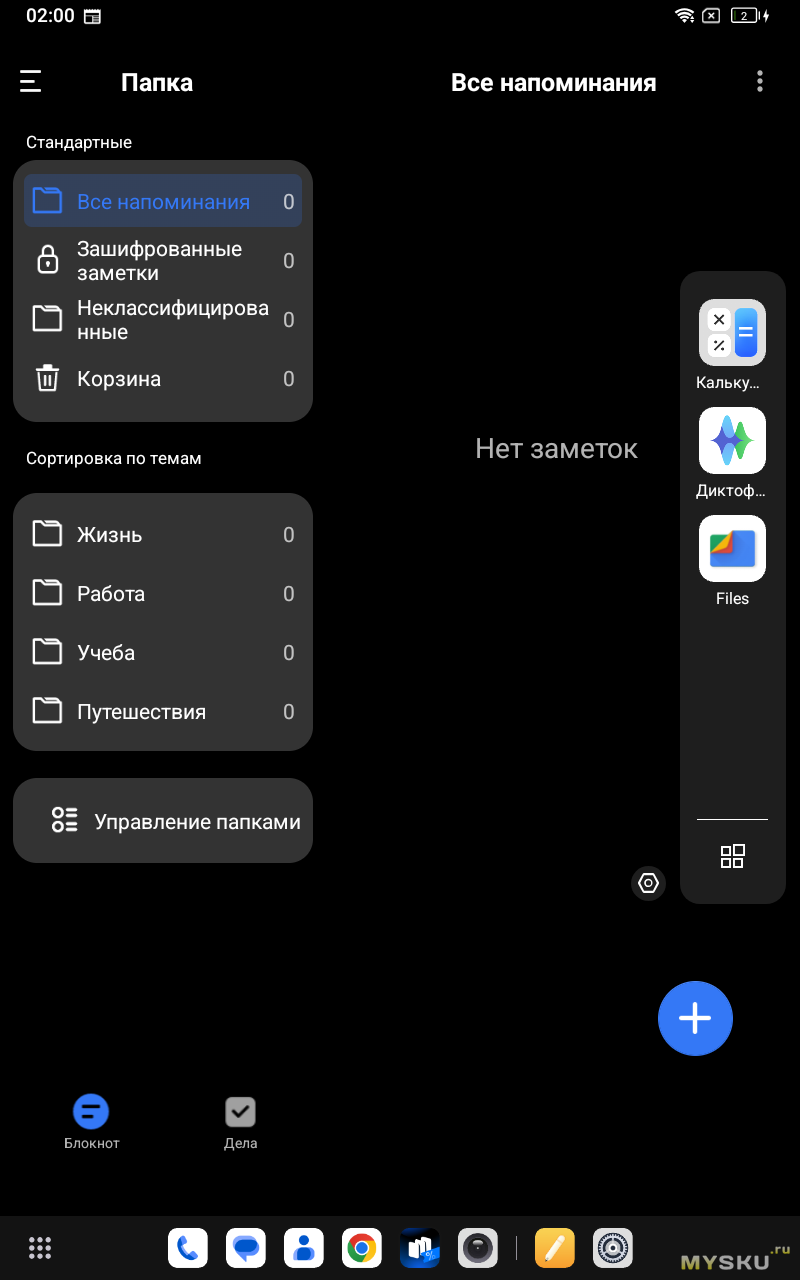This screenshot has height=1280, width=800.
Task: Open Зашифрованные заметки folder
Action: click(163, 261)
